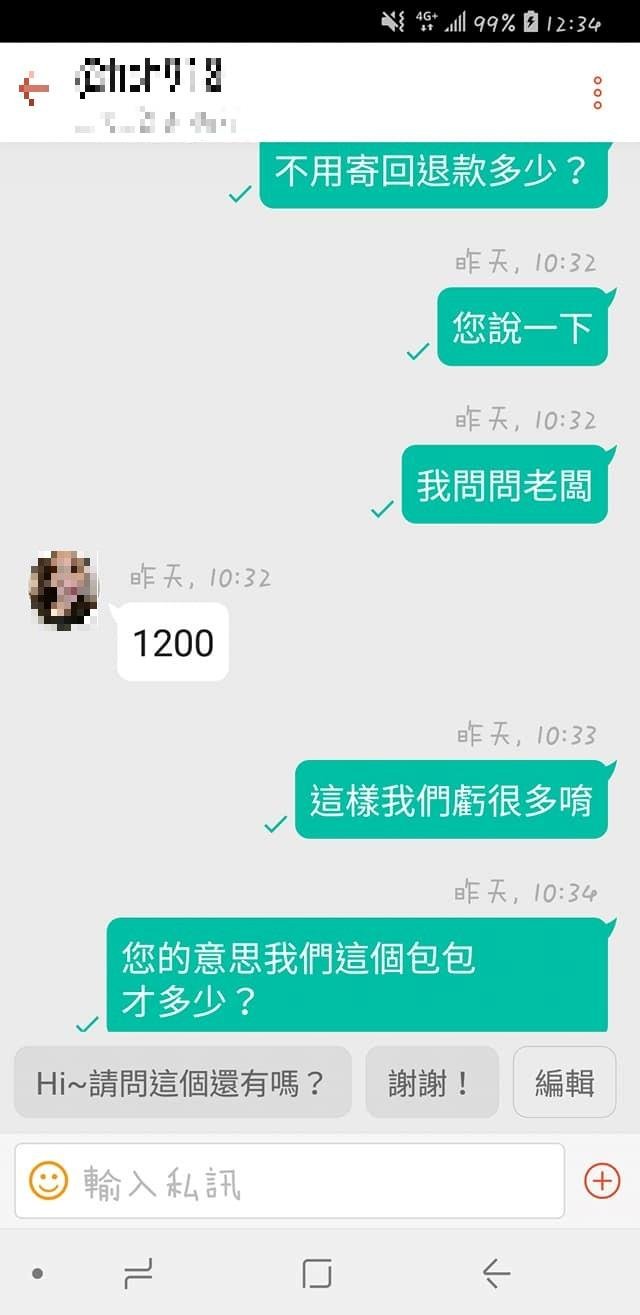Image resolution: width=640 pixels, height=1315 pixels.
Task: Send quick reply "謝謝！"
Action: click(x=431, y=1082)
